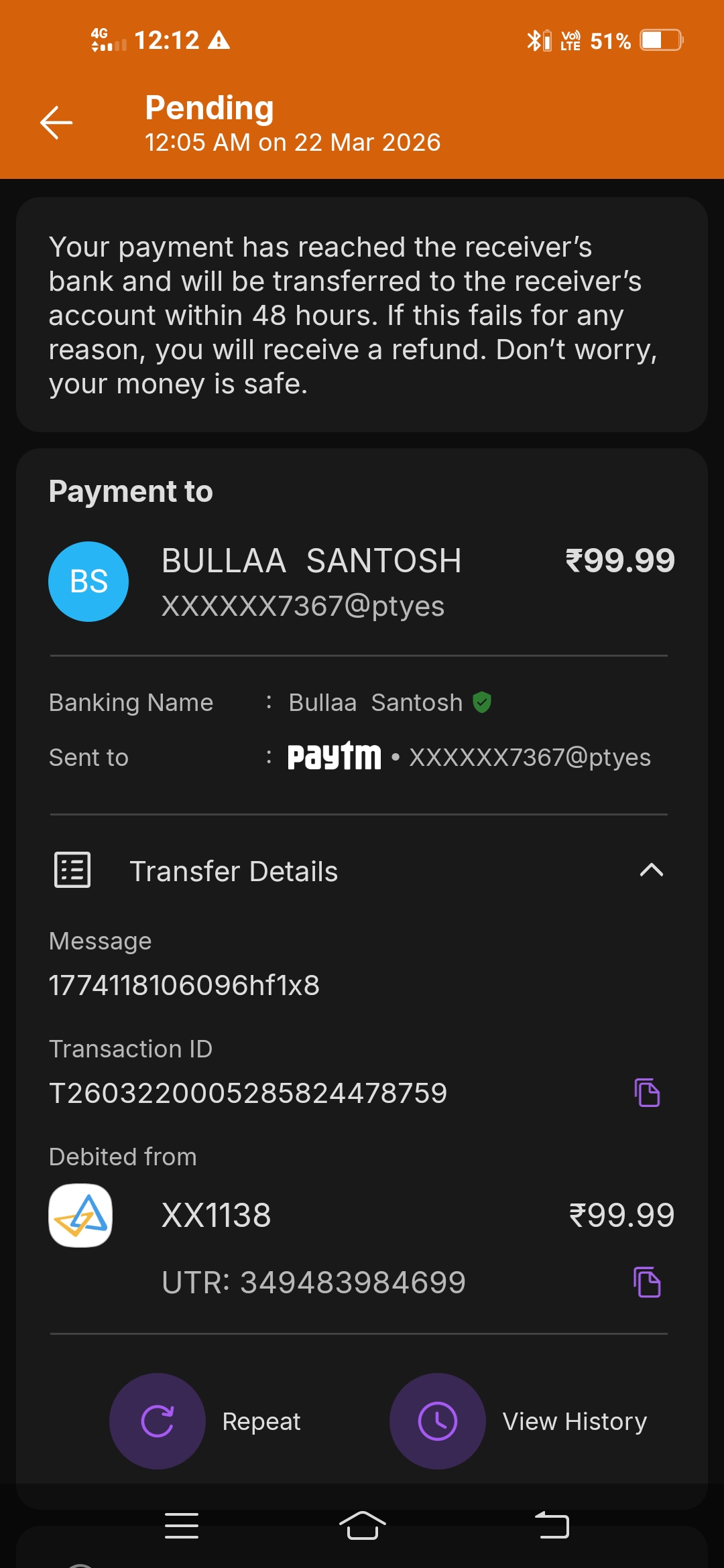Copy the UTR number
Viewport: 724px width, 1568px height.
(x=647, y=1283)
